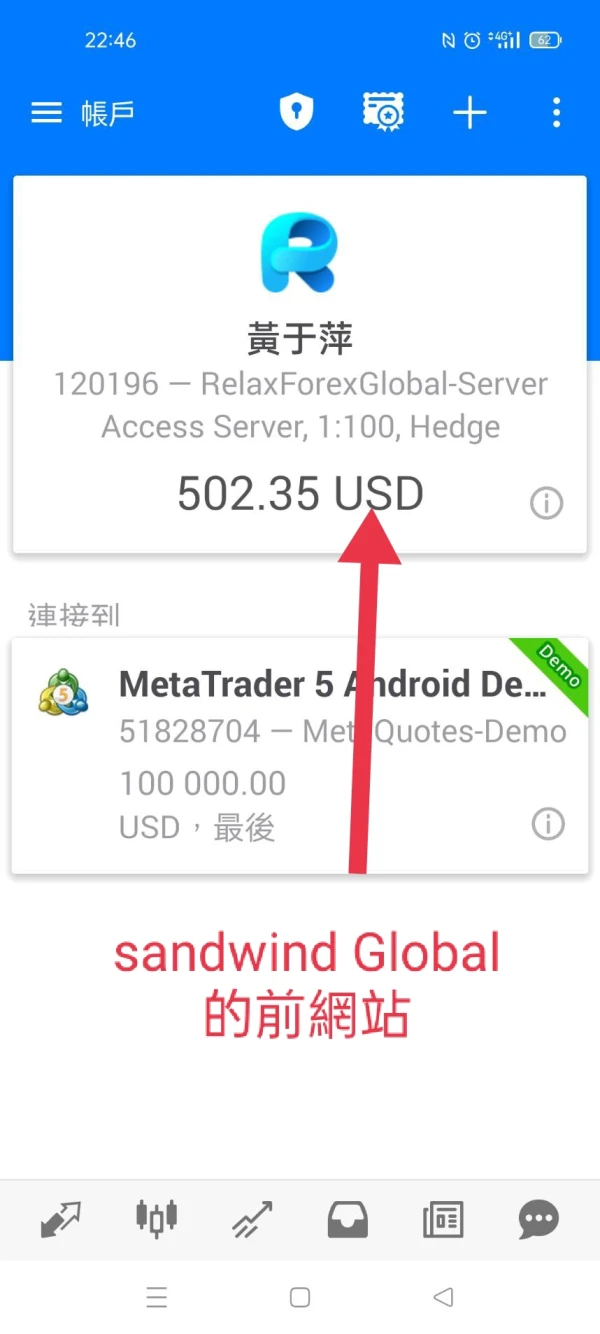Tap the system back button

443,1297
